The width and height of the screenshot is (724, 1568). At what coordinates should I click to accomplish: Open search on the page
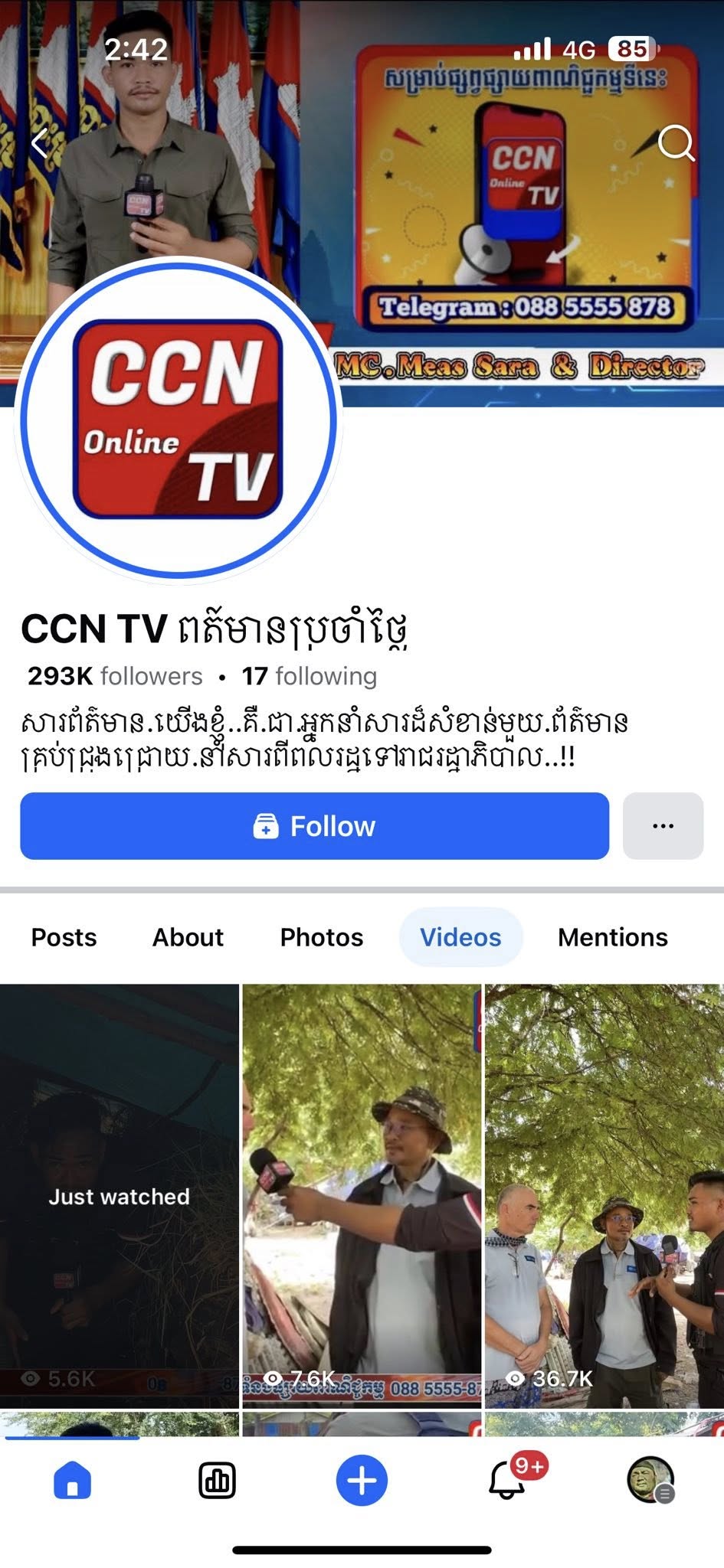pos(676,142)
